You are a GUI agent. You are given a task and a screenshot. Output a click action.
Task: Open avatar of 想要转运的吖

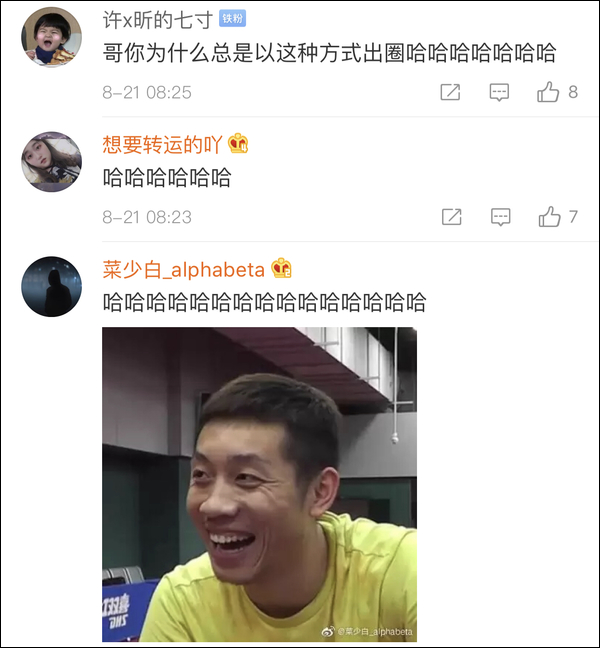(51, 161)
